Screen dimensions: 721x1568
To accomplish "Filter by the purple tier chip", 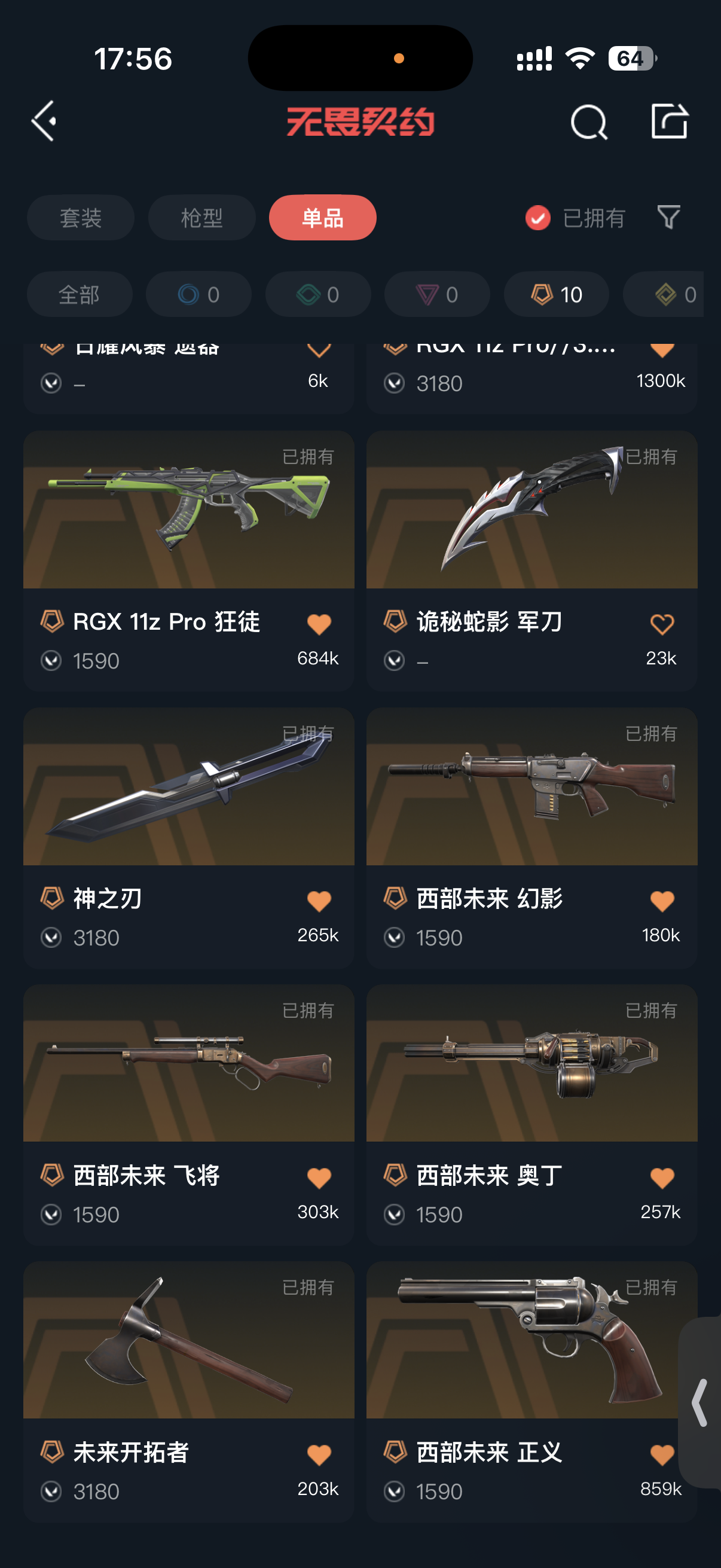I will pyautogui.click(x=437, y=295).
